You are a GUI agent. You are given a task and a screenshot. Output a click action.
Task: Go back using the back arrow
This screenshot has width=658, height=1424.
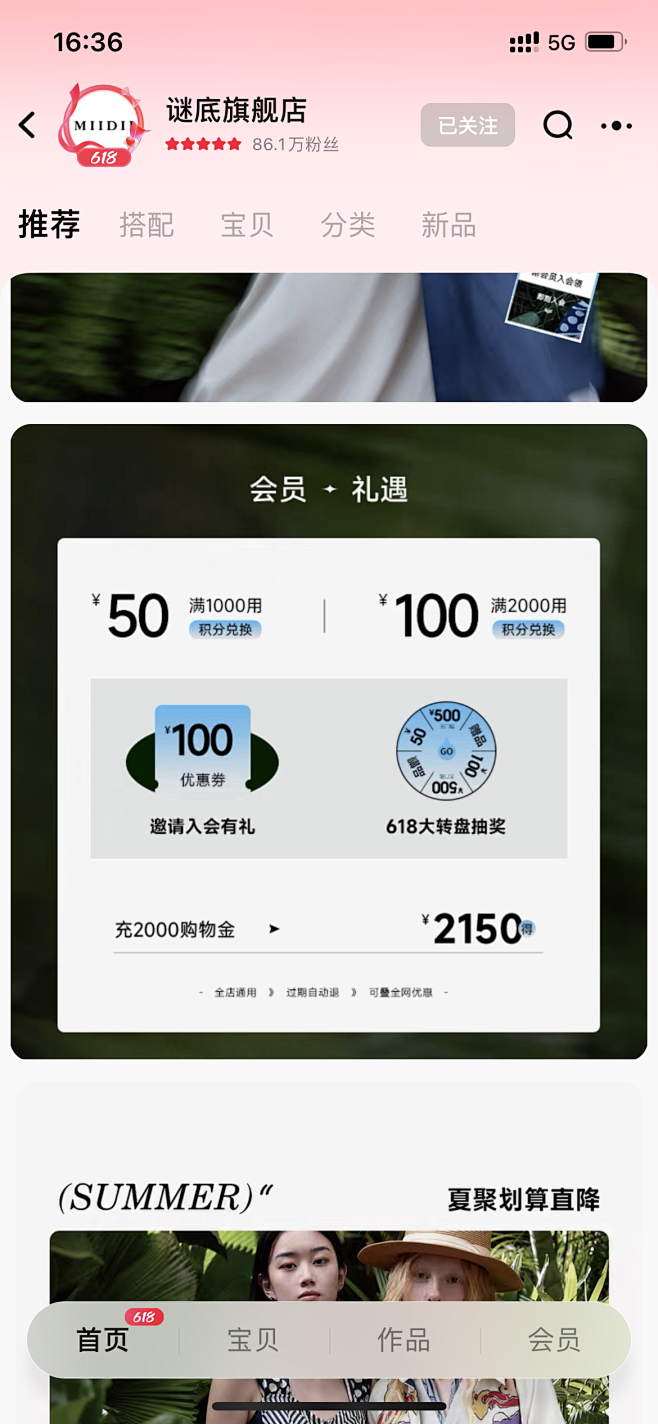(27, 125)
